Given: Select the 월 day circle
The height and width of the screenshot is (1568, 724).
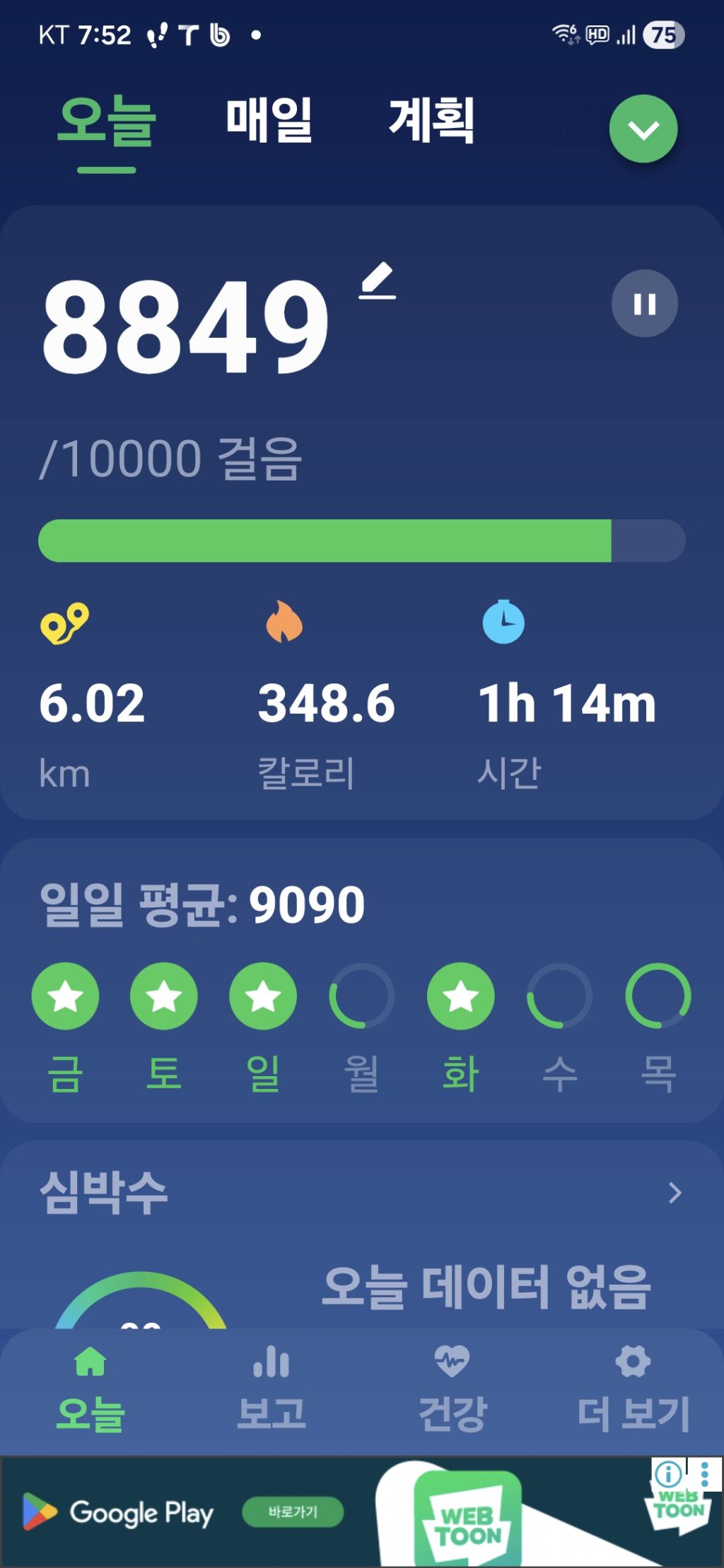Looking at the screenshot, I should tap(362, 996).
